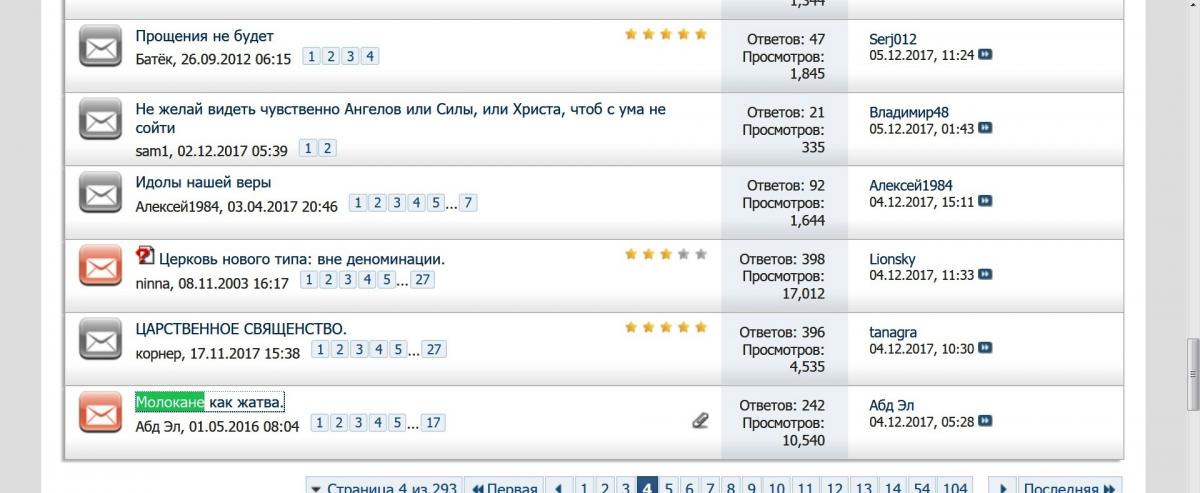Open profile of Абд Эл last poster

[892, 406]
